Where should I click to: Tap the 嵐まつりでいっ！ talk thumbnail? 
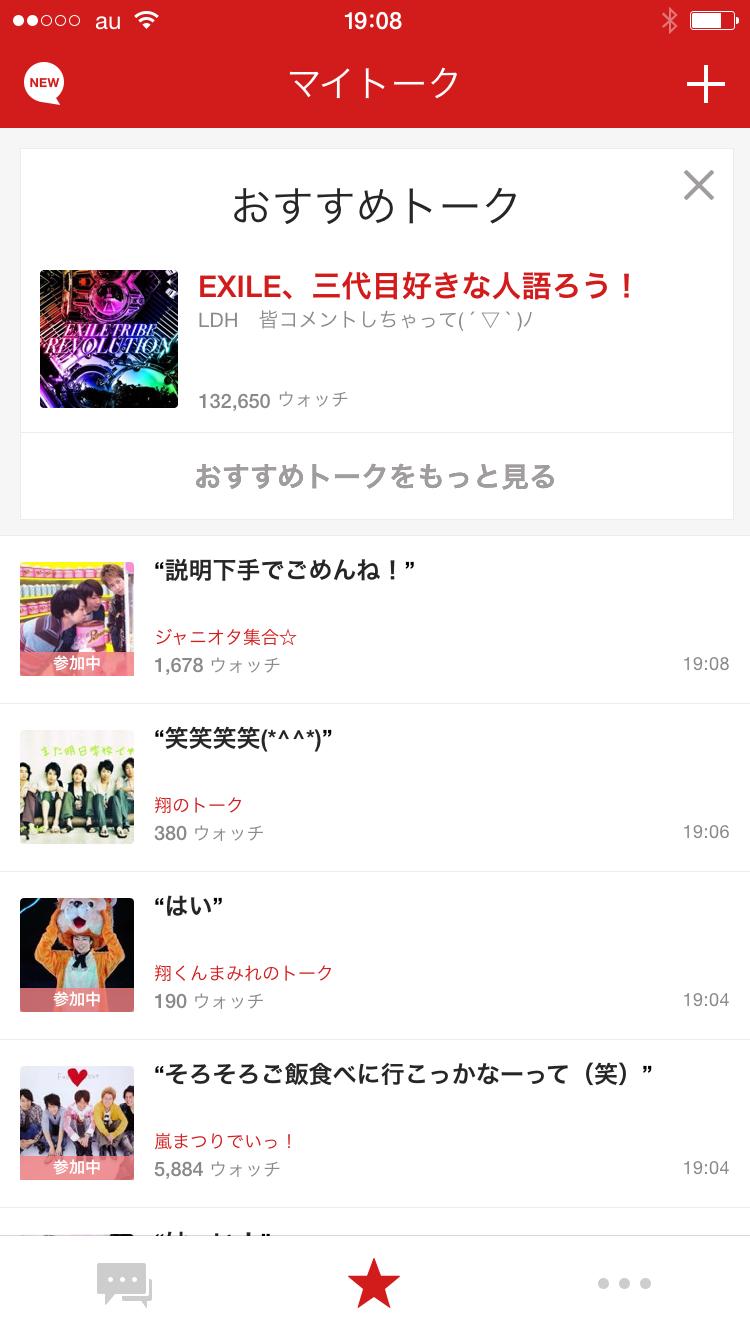pos(76,1122)
